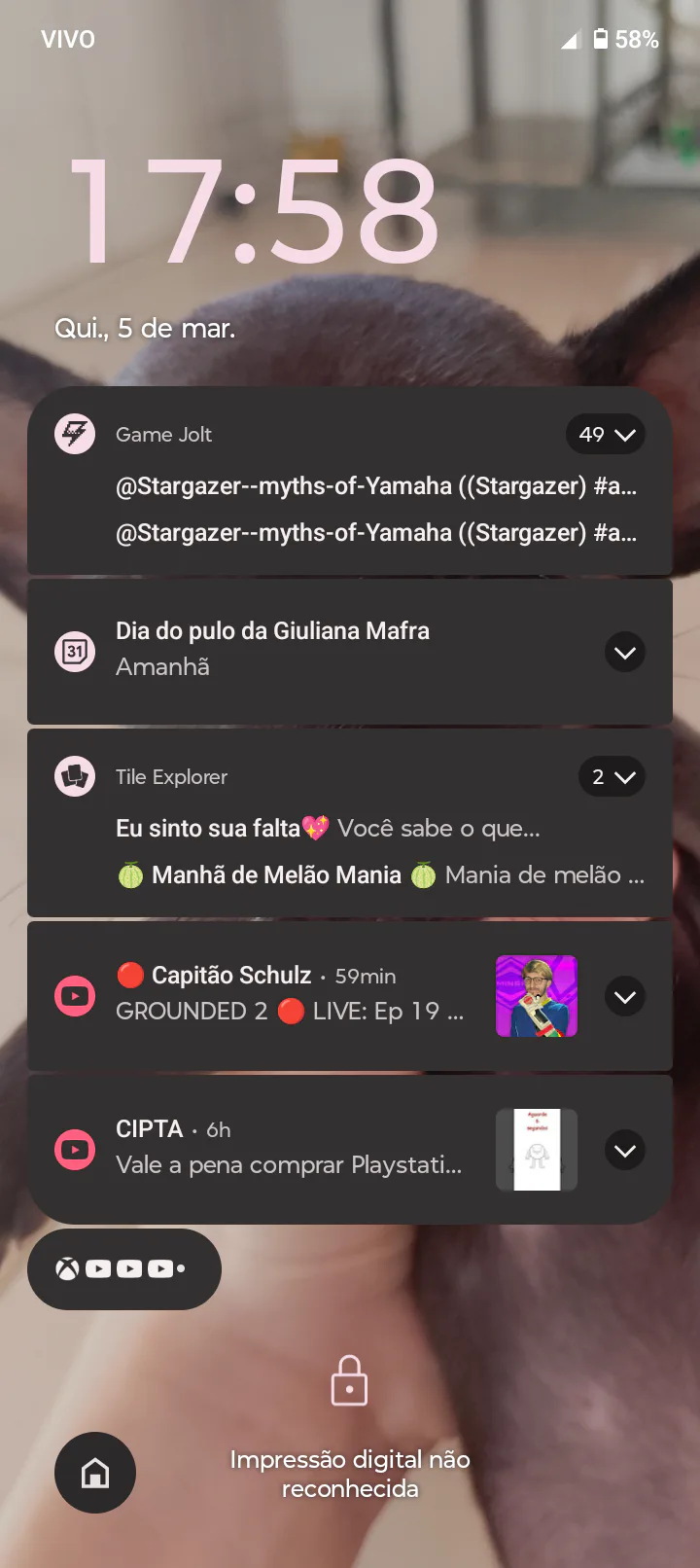
Task: Expand the CIPTA YouTube notification
Action: point(625,1151)
